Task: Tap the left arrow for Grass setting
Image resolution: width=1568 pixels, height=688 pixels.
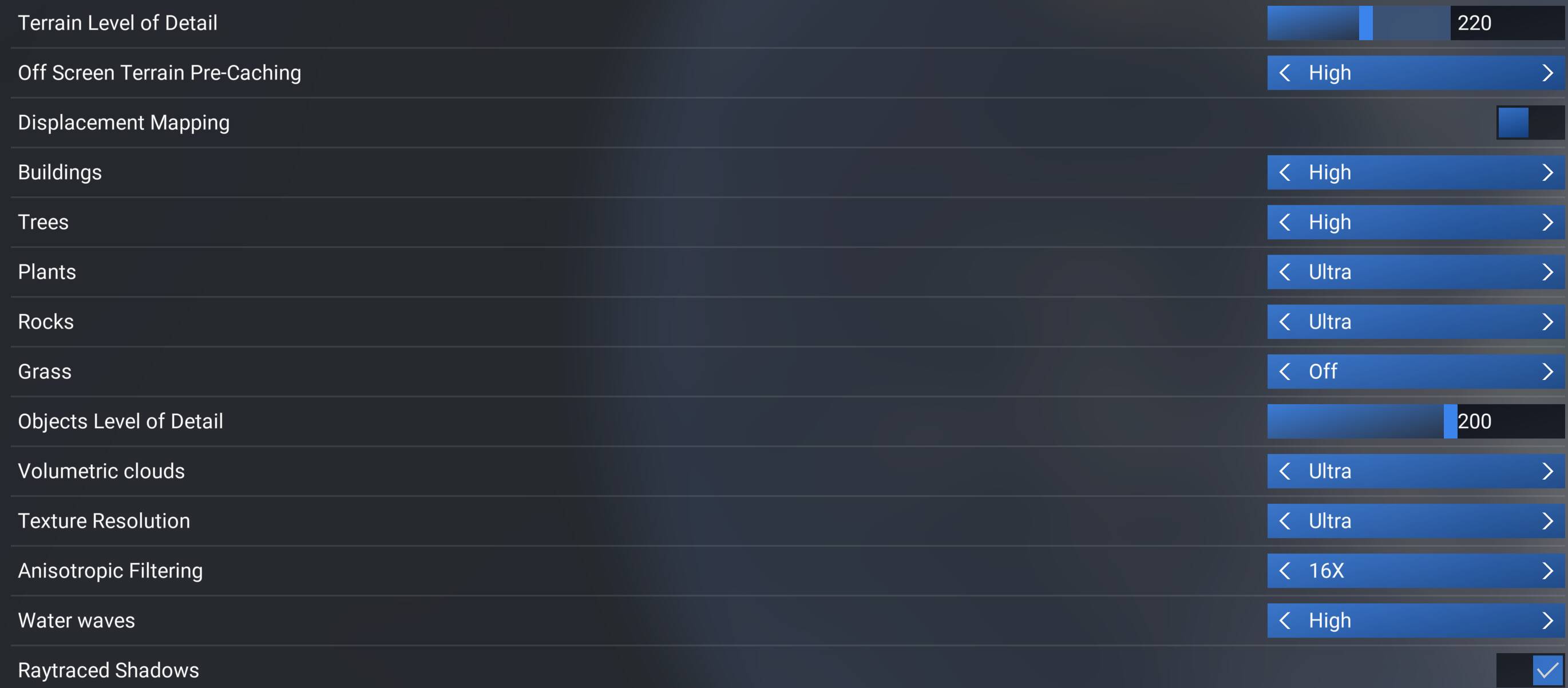Action: coord(1285,371)
